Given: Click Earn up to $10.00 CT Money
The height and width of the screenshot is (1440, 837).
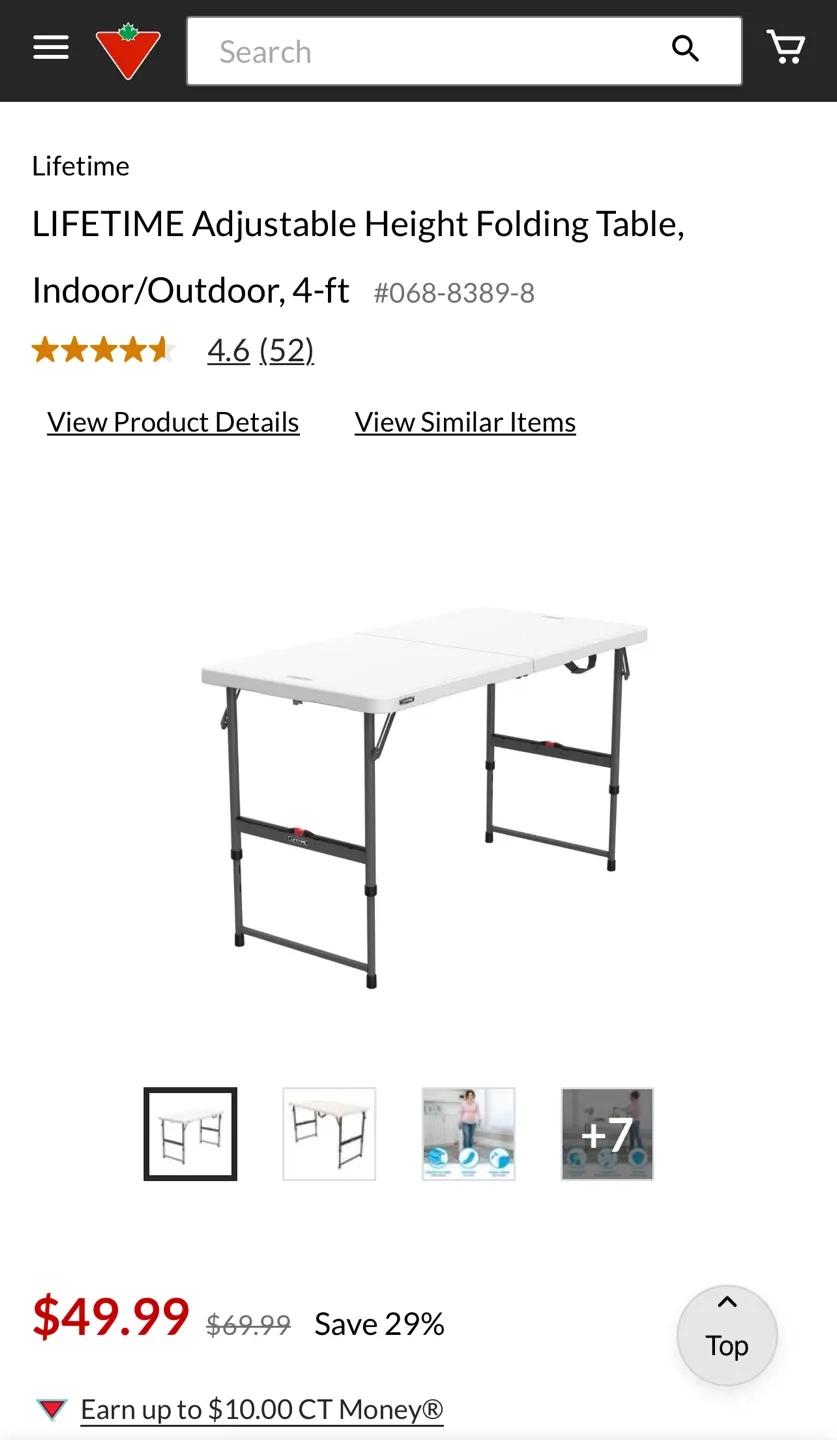Looking at the screenshot, I should click(x=261, y=1409).
